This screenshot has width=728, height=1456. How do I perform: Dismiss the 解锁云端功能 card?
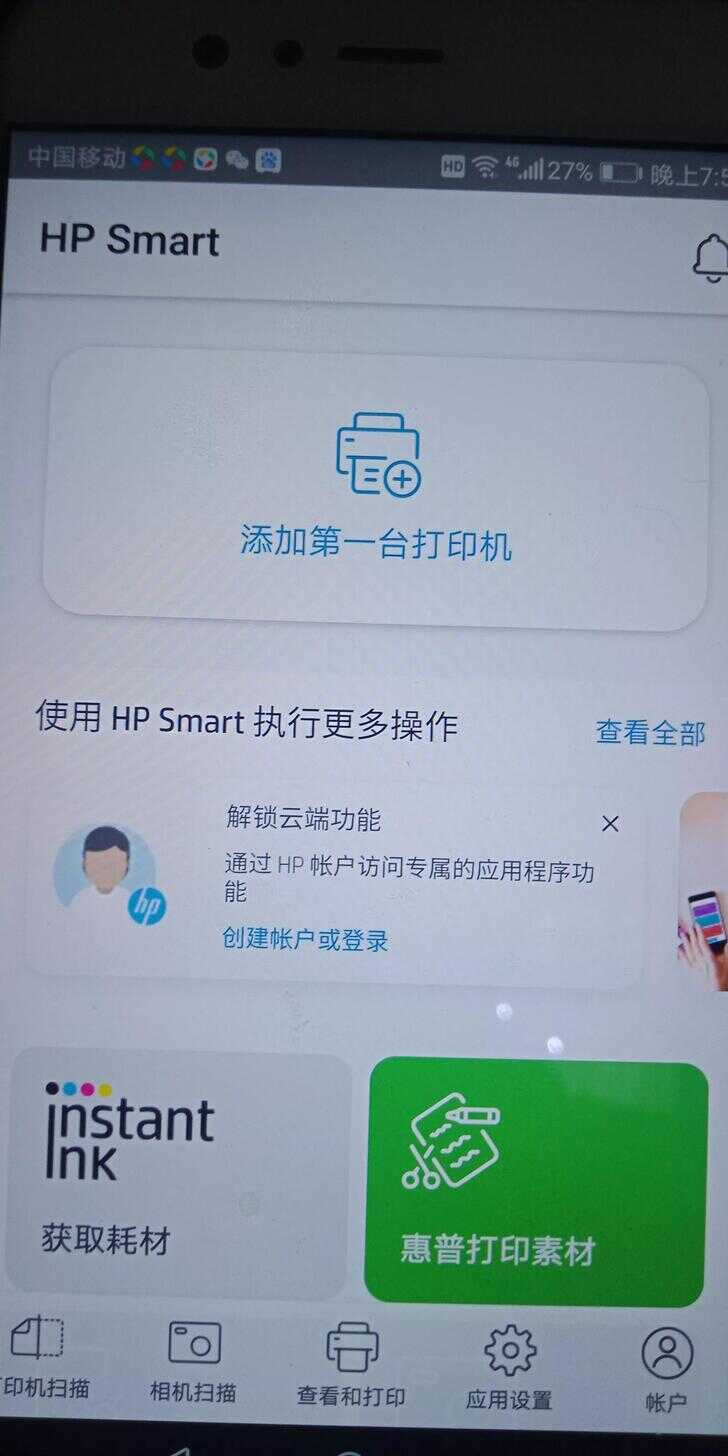610,824
